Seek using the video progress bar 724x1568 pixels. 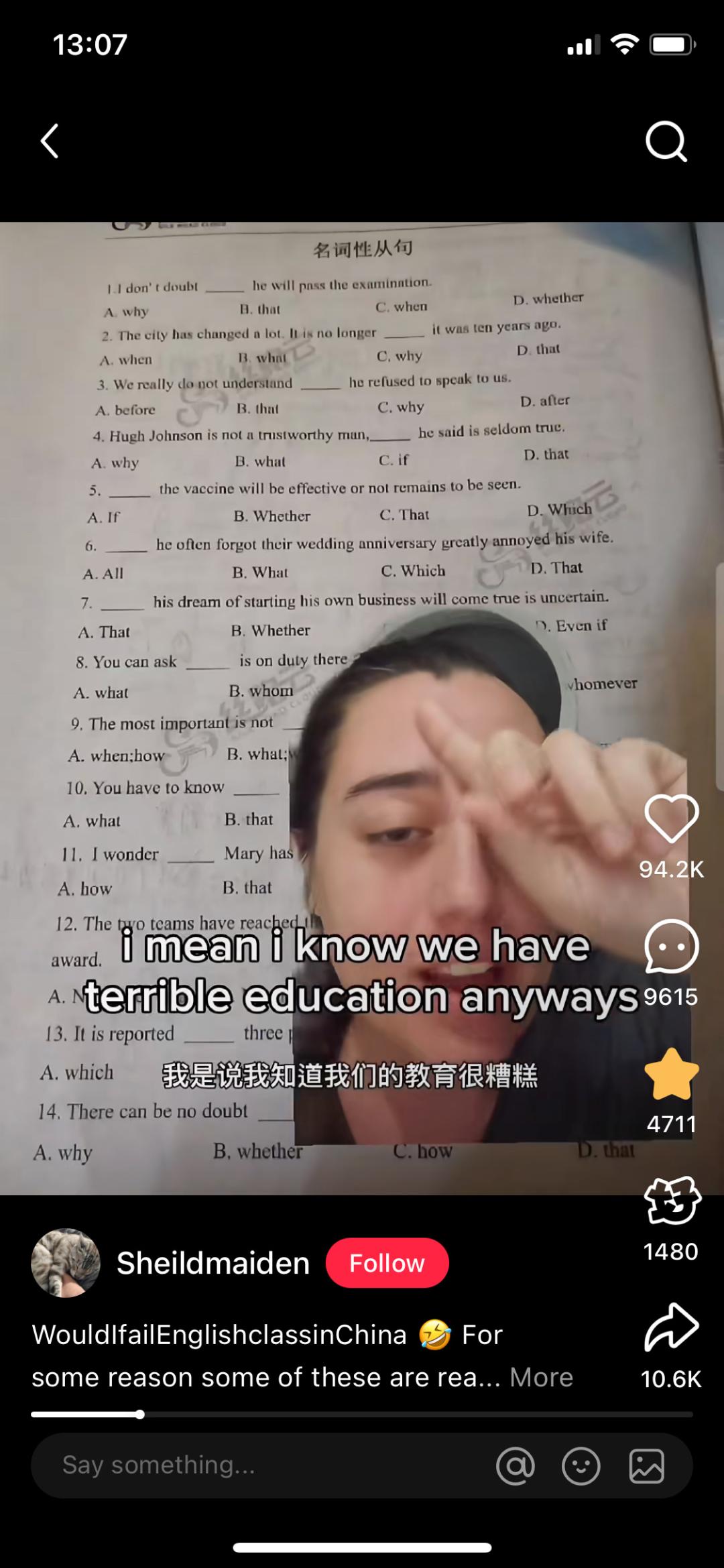point(361,1414)
